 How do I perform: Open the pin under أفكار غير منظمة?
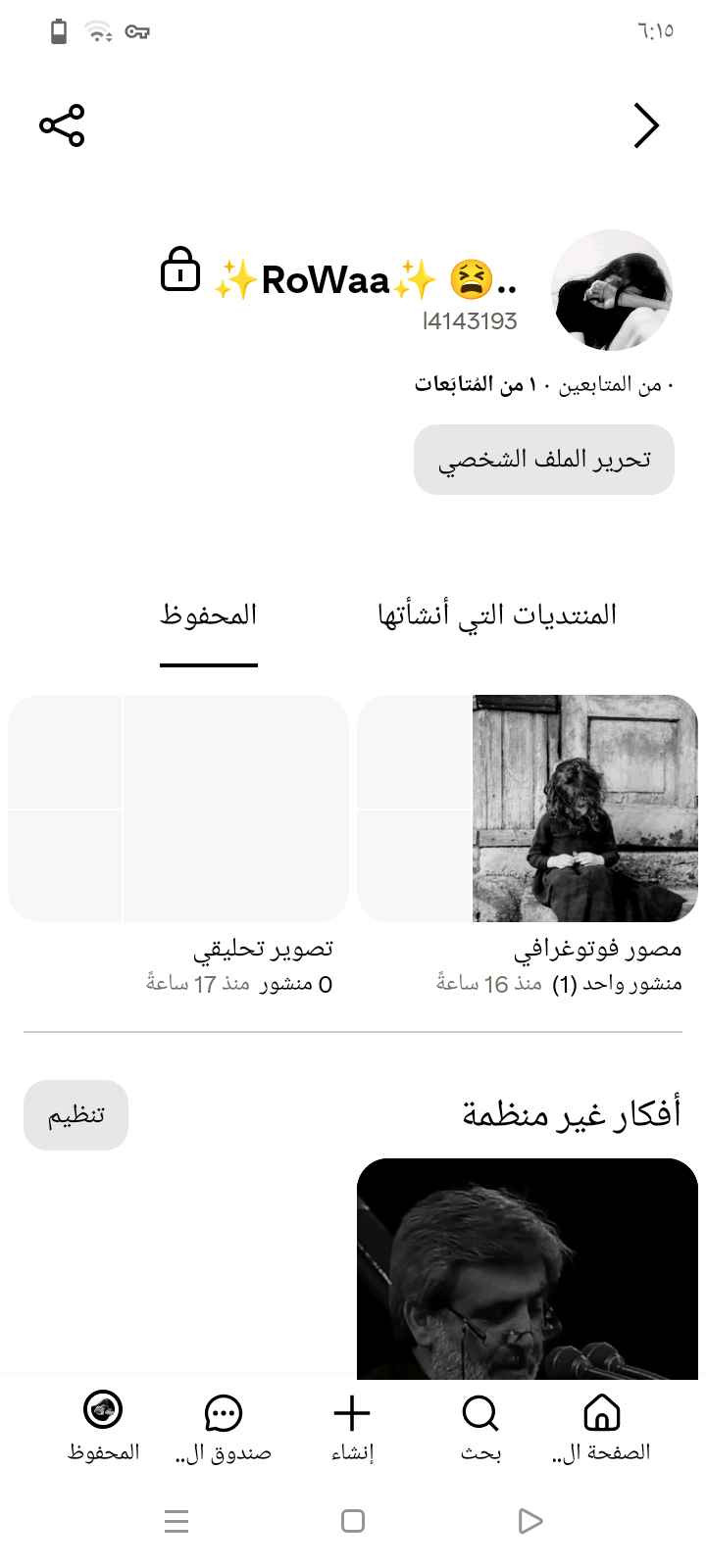[528, 1268]
